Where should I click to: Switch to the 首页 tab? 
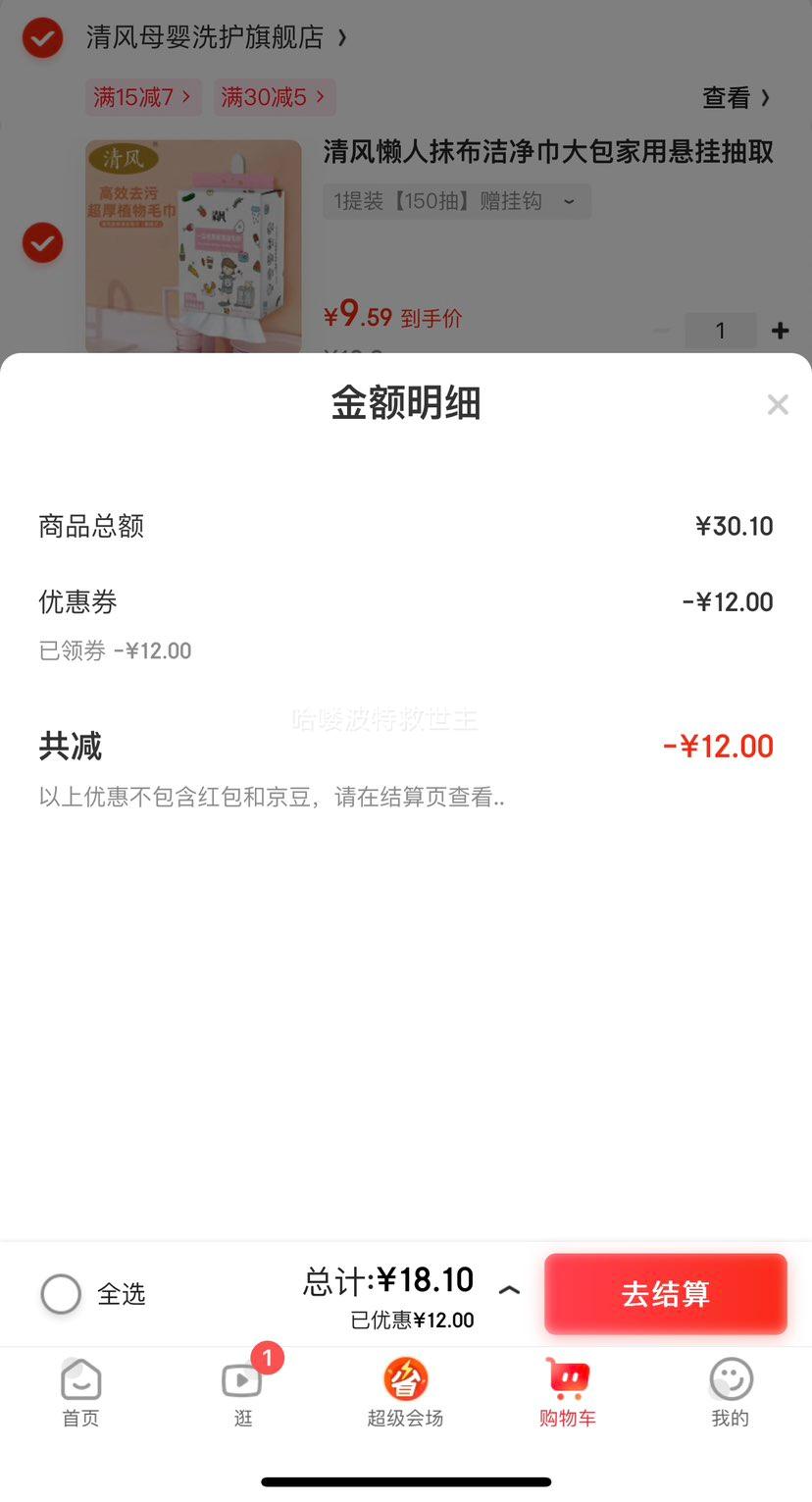click(80, 1392)
